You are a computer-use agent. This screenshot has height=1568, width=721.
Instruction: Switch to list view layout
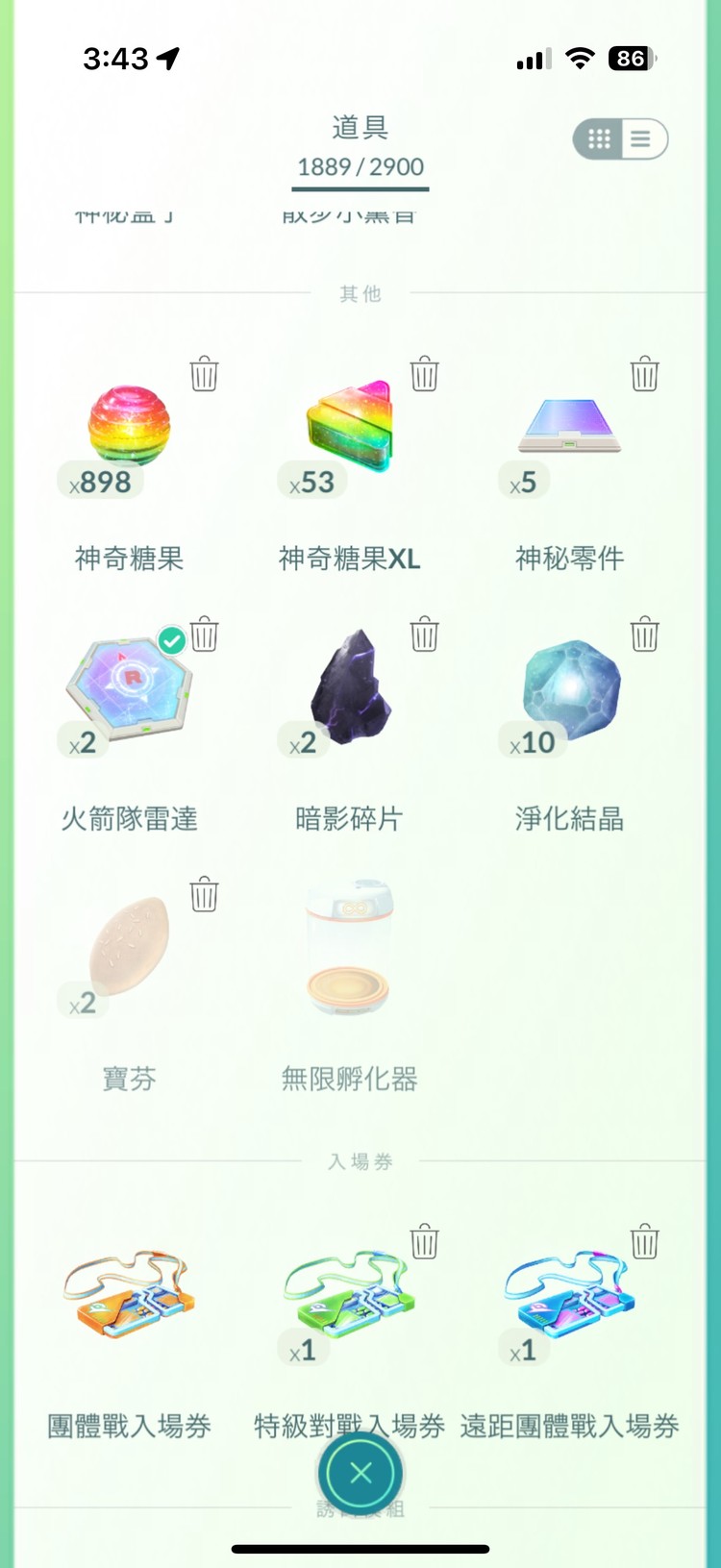[640, 138]
